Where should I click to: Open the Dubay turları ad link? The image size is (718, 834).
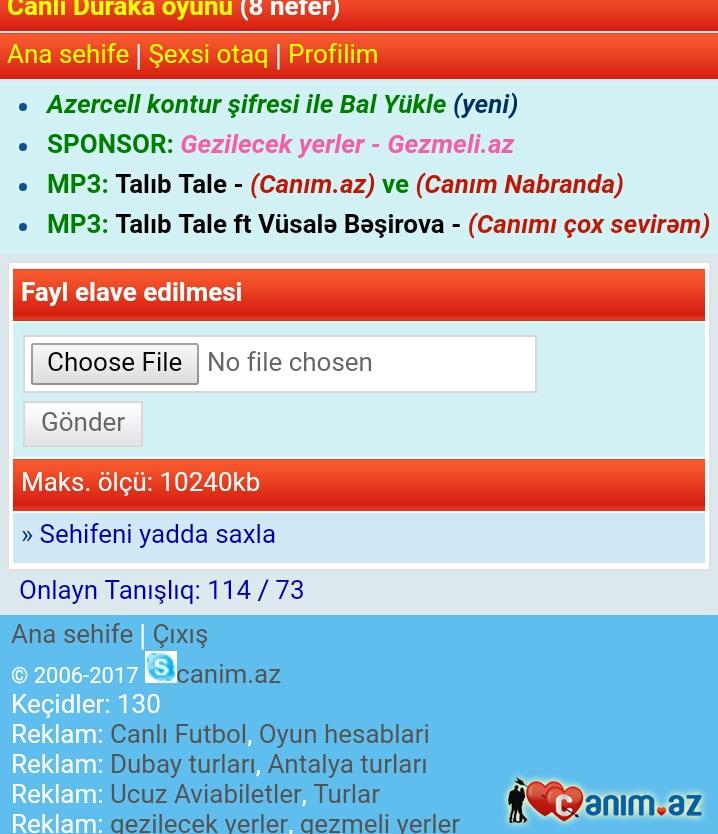pyautogui.click(x=183, y=764)
